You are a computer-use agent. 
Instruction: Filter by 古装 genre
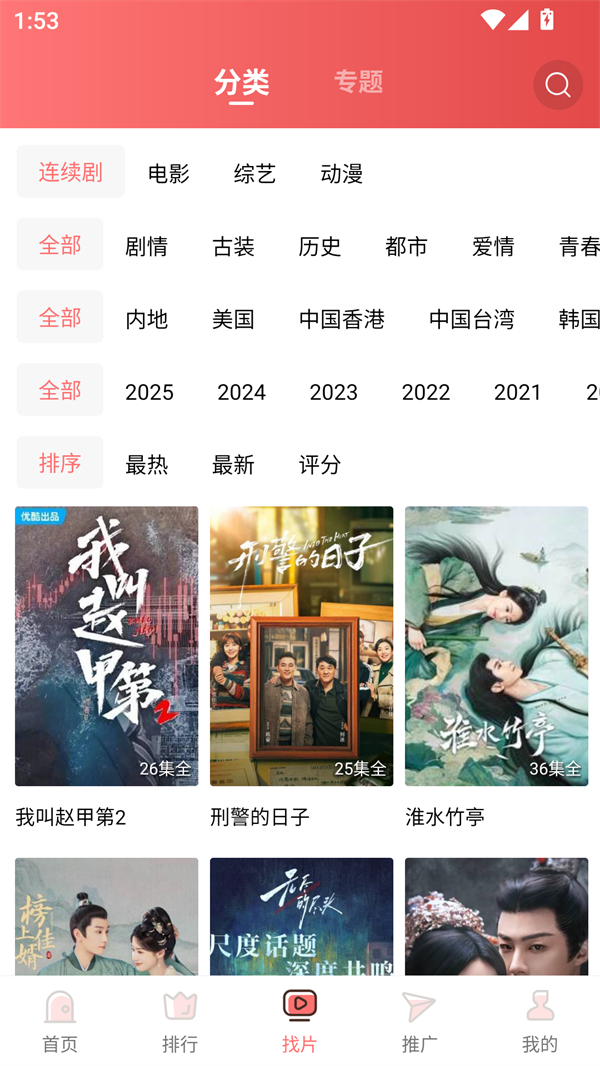tap(233, 246)
